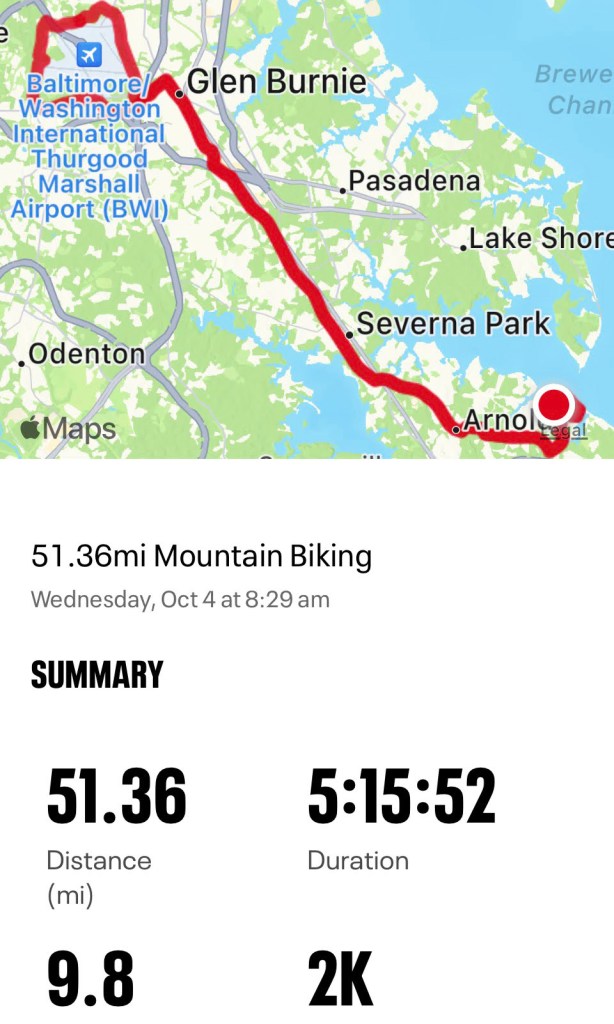Open the Legal link on the map

[565, 432]
